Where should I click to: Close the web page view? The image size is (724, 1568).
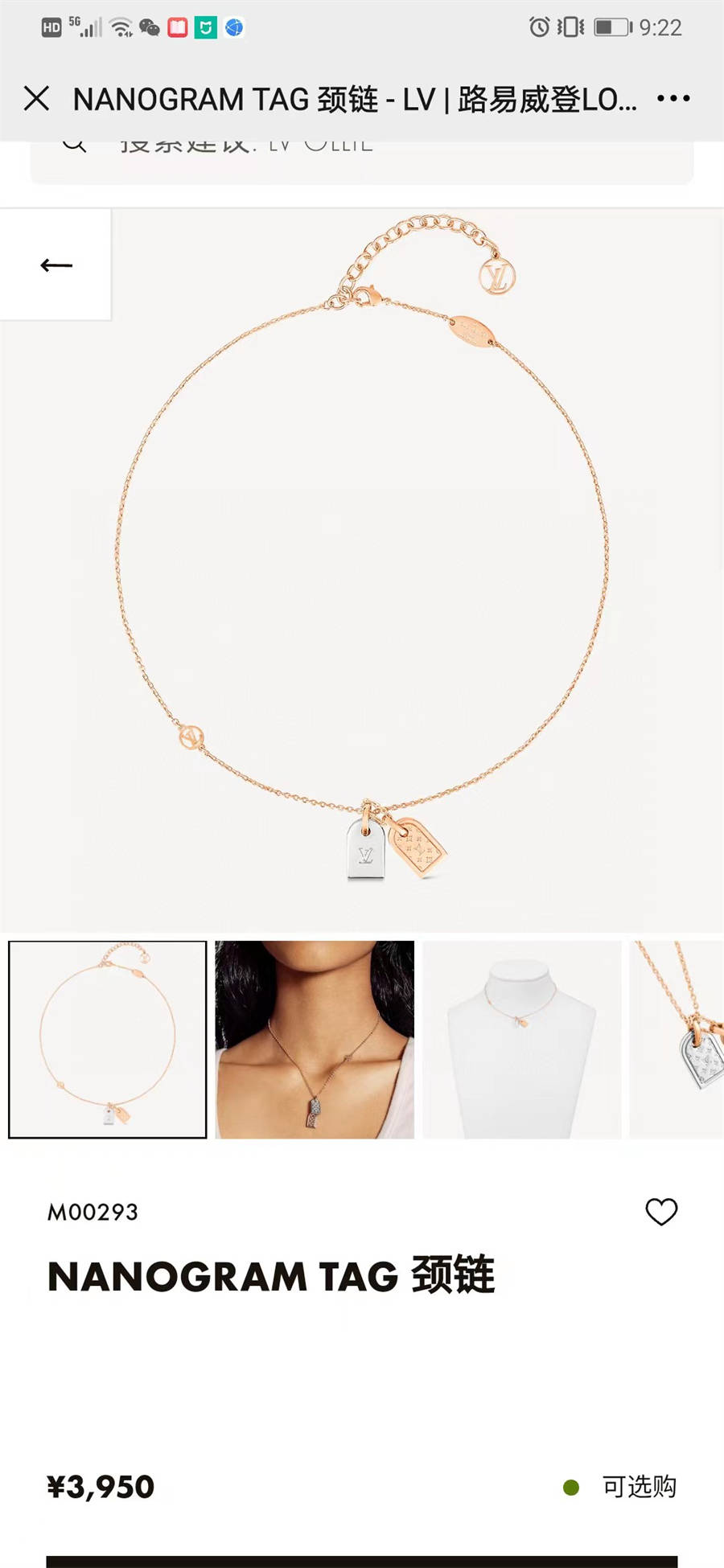click(36, 99)
